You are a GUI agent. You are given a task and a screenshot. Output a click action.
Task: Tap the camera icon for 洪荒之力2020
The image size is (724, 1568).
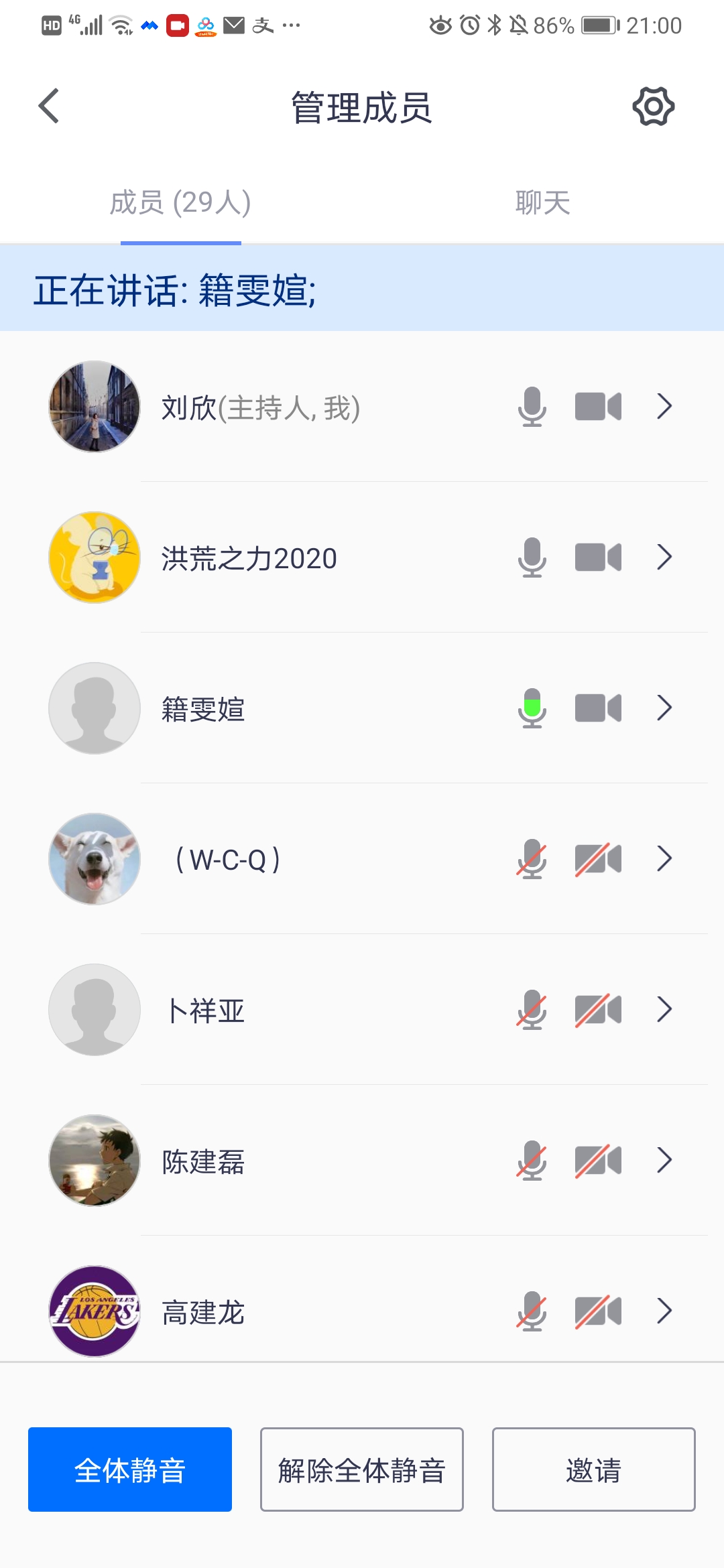click(598, 558)
